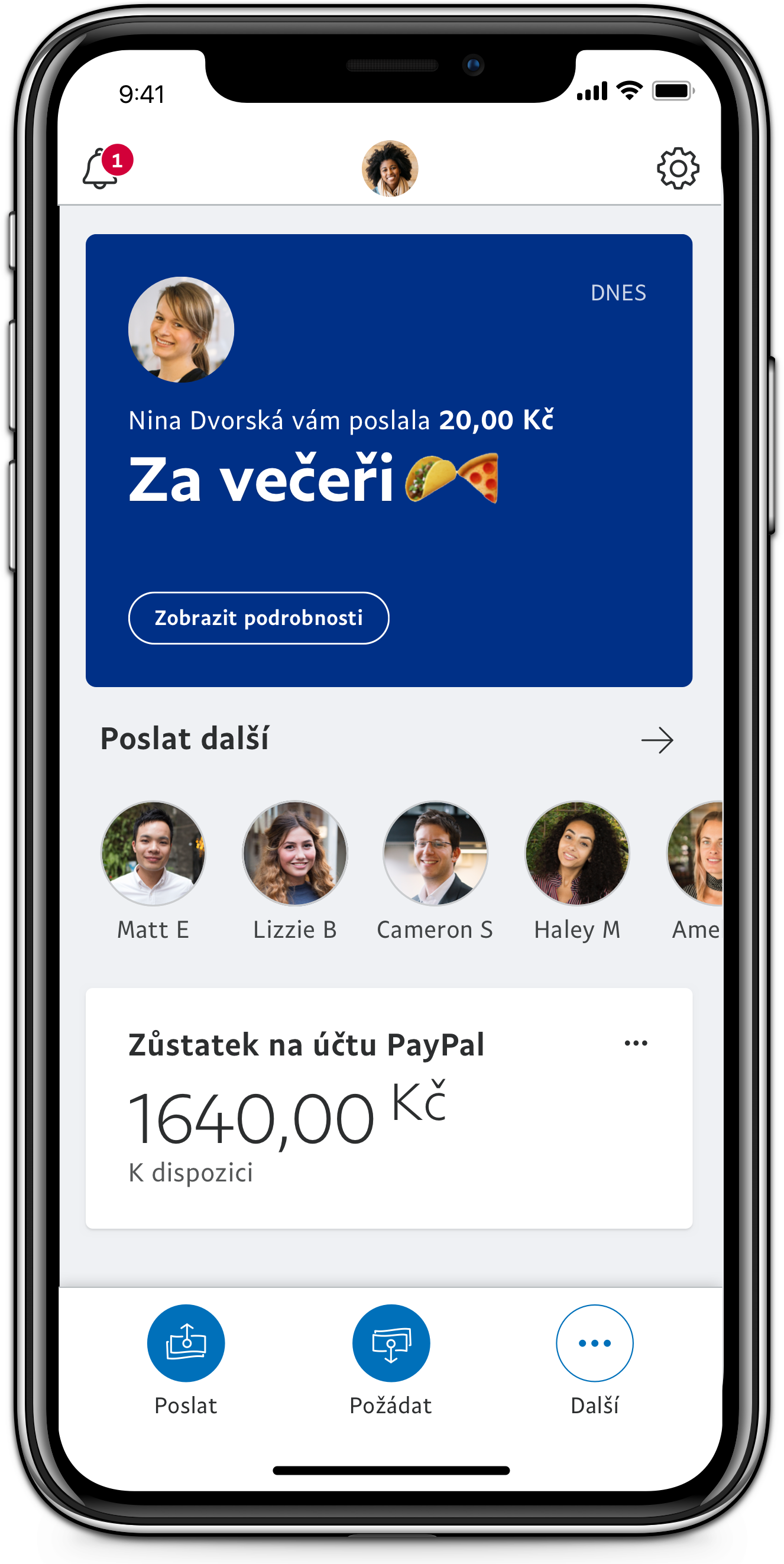Tap the Požádat request button

coord(391,1343)
